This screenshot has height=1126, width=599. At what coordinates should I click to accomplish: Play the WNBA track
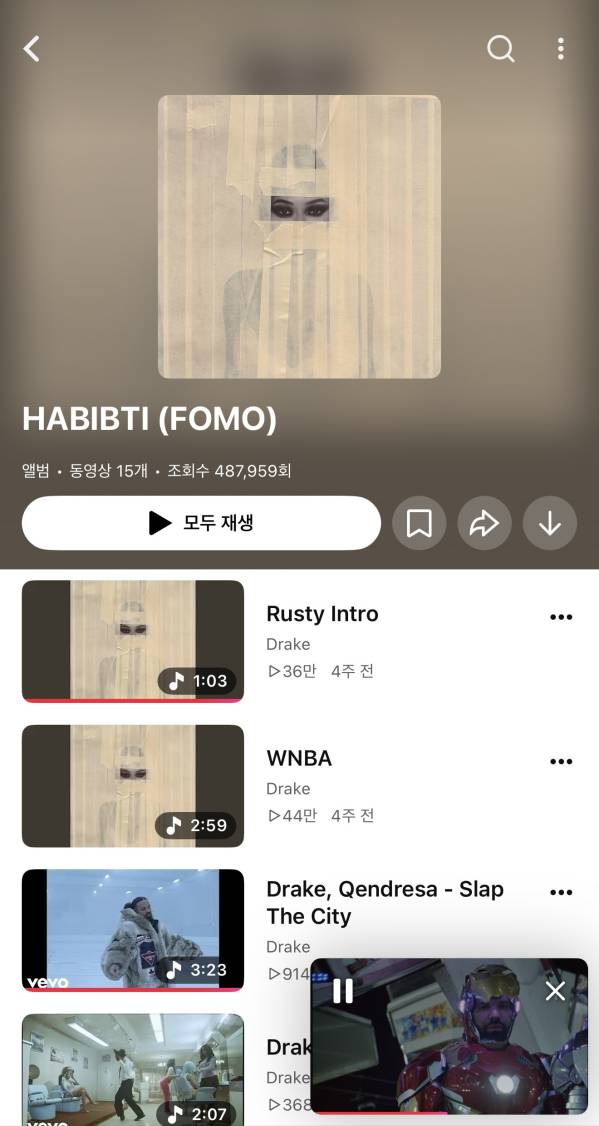coord(133,786)
